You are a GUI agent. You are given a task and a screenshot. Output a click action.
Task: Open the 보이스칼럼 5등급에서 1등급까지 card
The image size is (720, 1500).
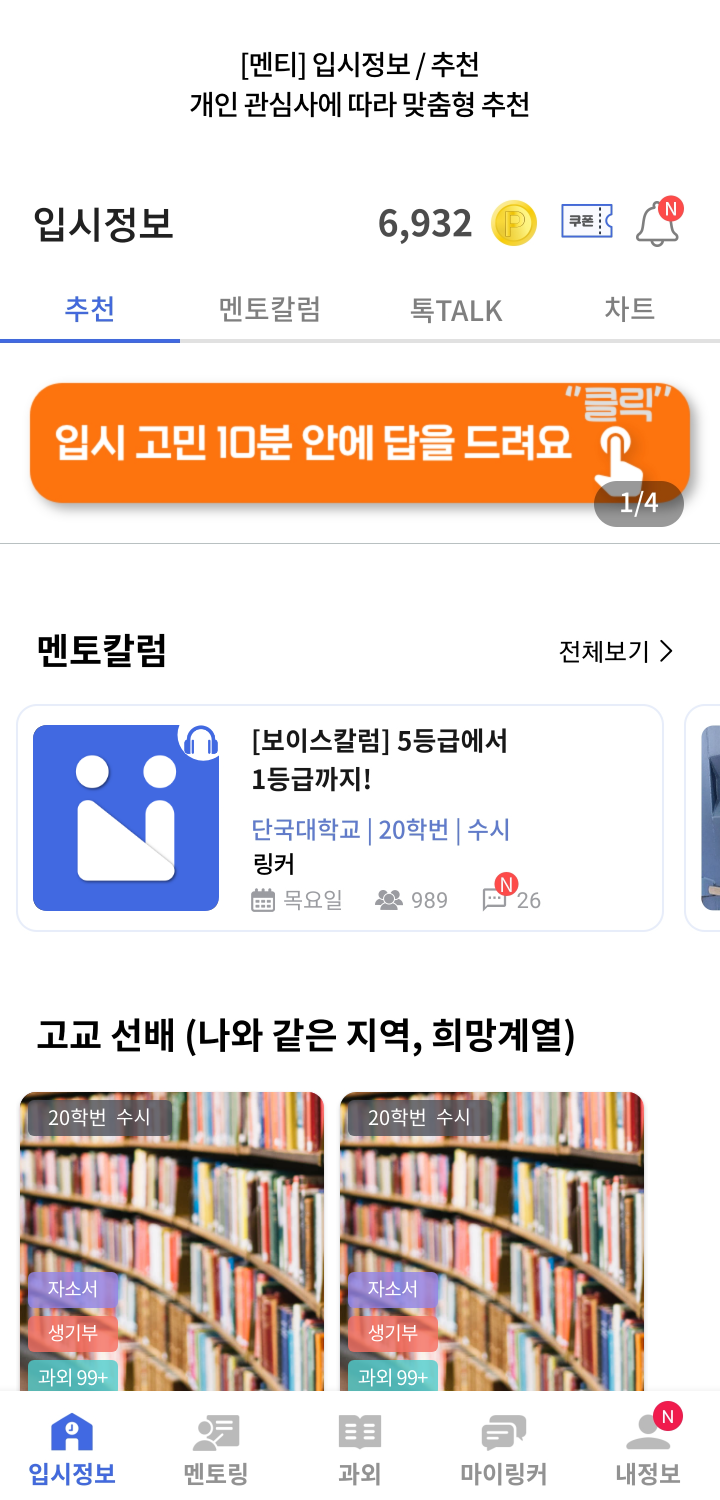click(340, 818)
